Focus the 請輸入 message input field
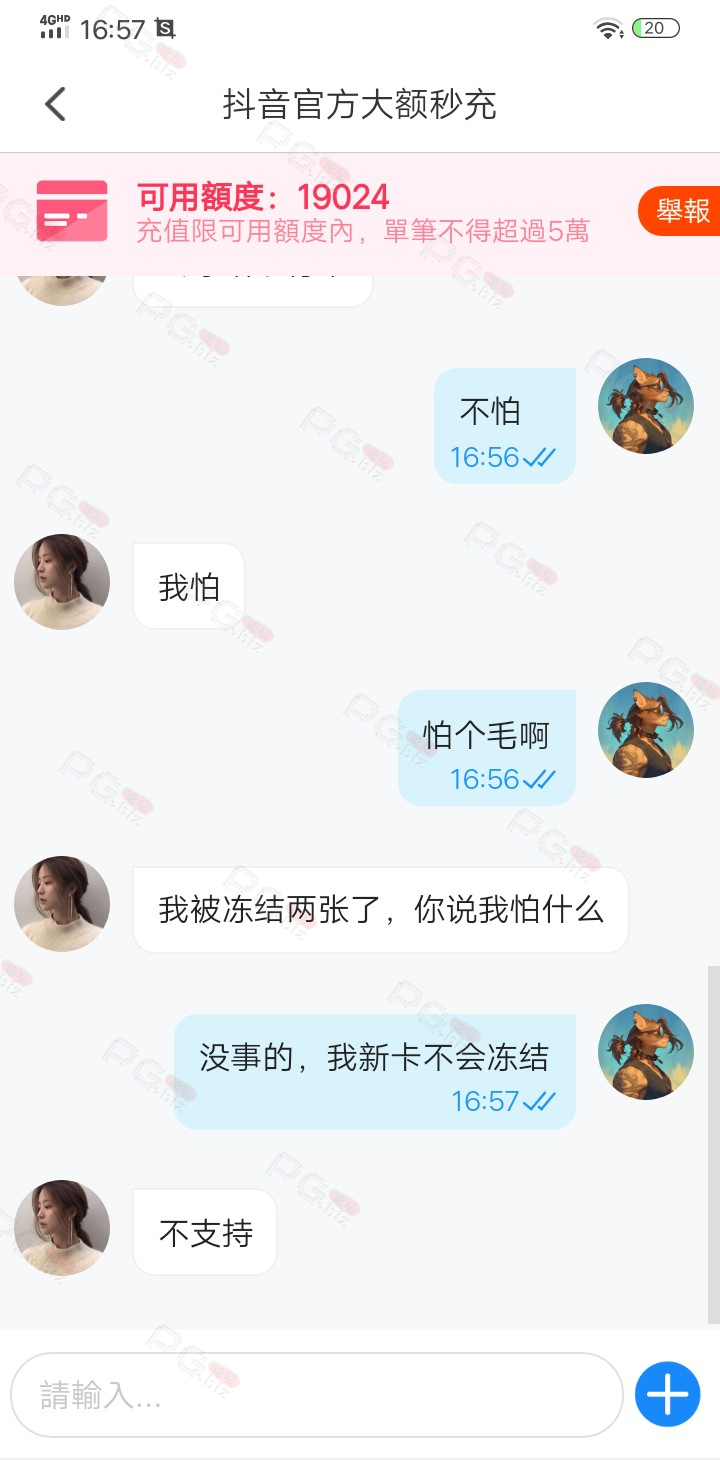Viewport: 720px width, 1460px height. coord(317,1395)
